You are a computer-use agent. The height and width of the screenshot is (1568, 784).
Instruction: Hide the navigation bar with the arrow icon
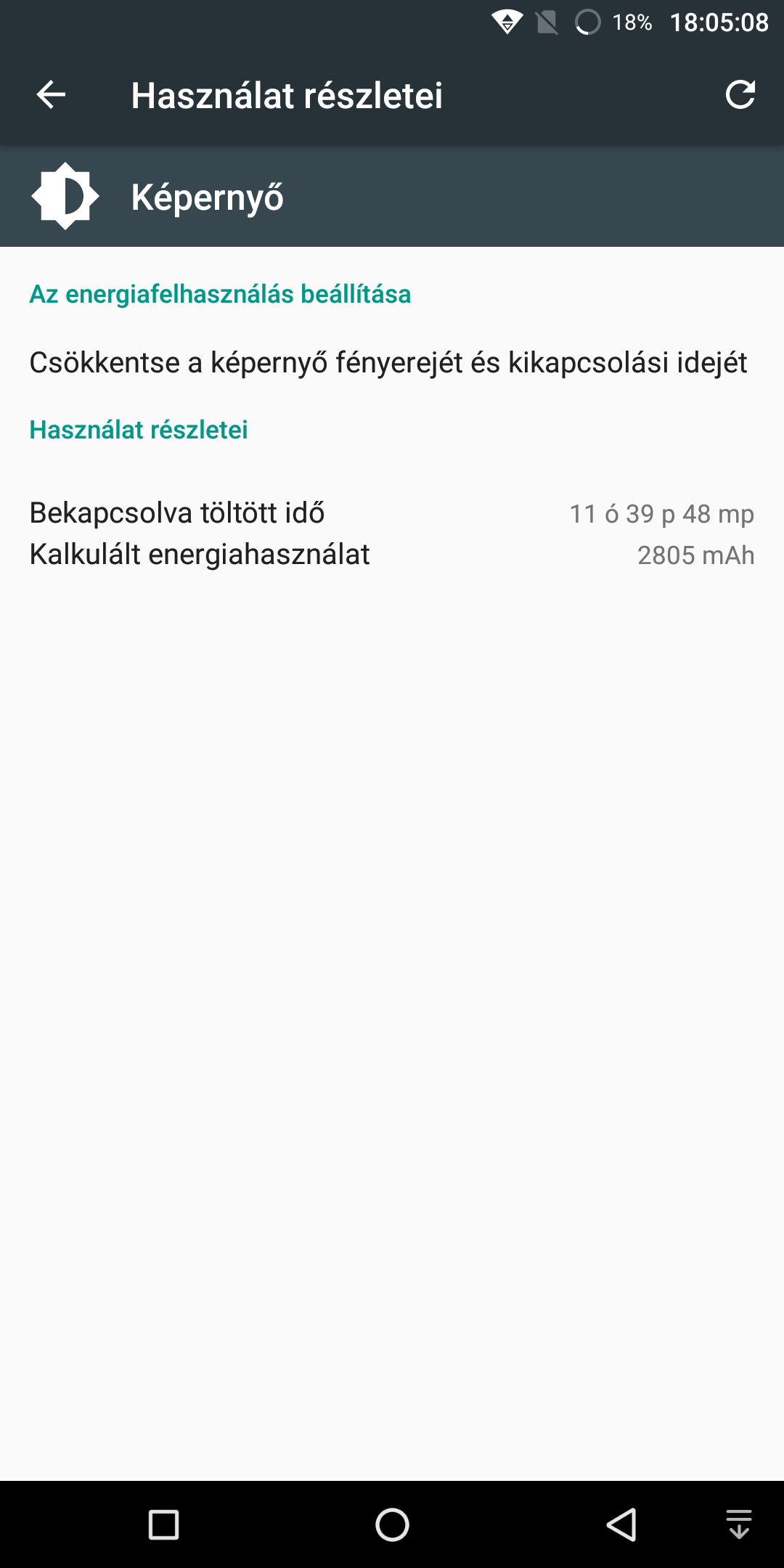tap(739, 1524)
